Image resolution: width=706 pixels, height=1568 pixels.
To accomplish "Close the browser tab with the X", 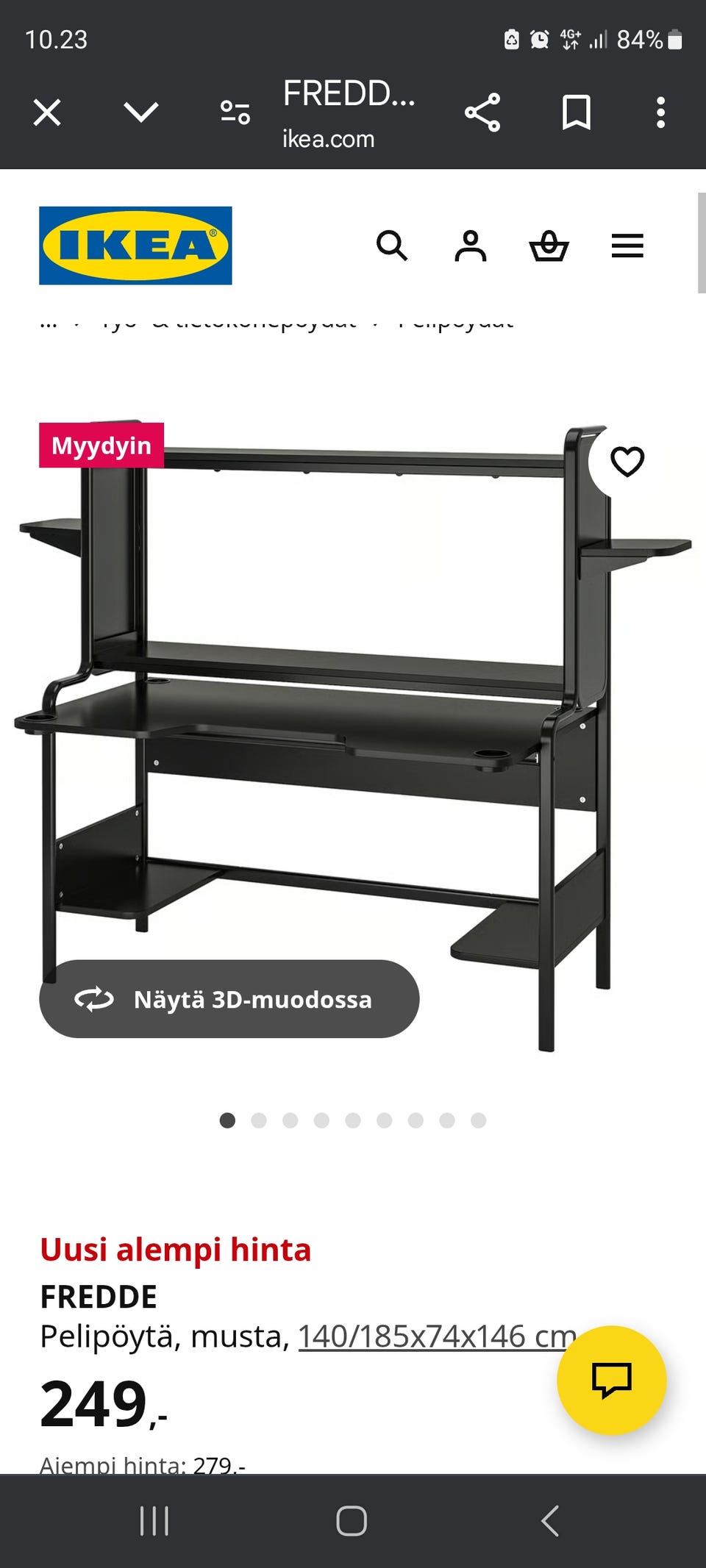I will pyautogui.click(x=47, y=112).
